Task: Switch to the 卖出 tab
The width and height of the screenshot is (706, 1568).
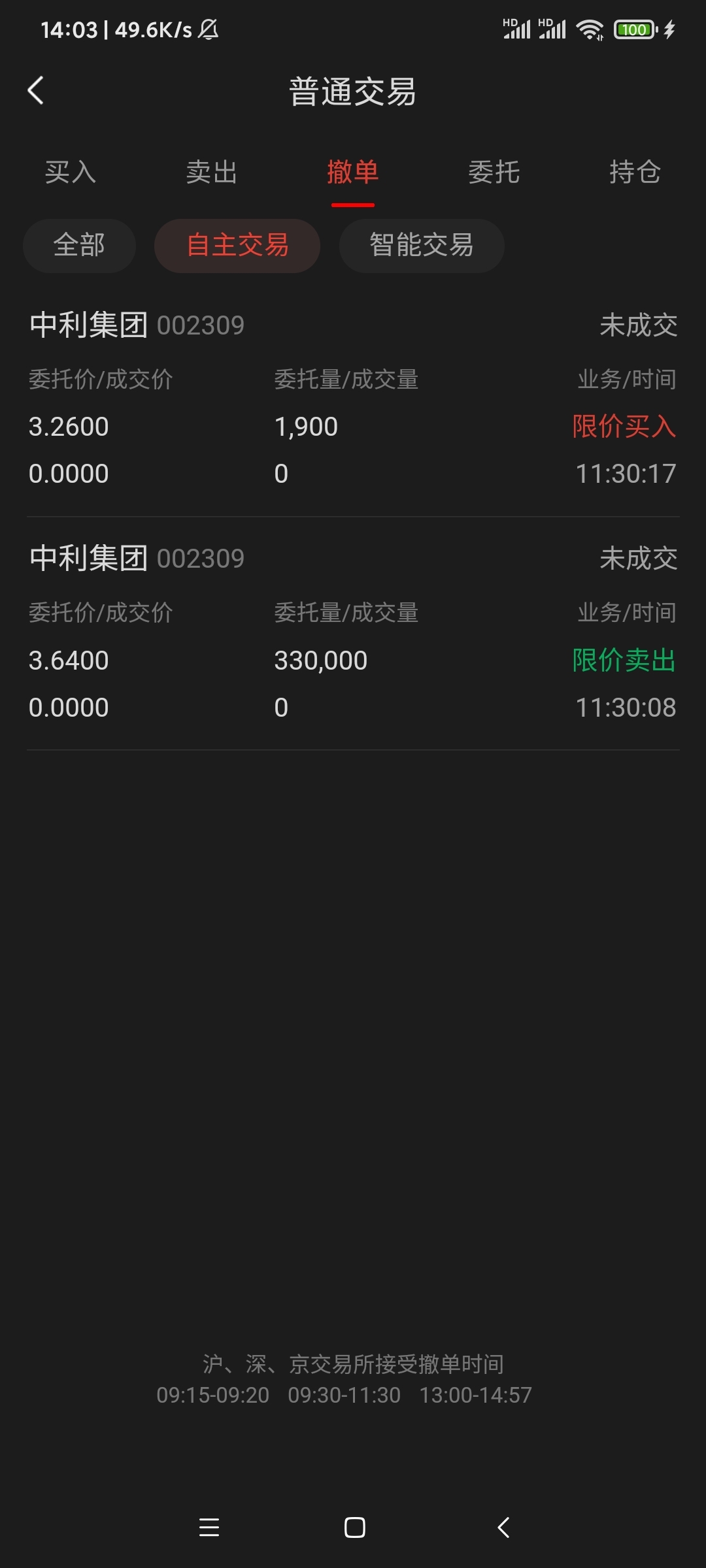Action: pyautogui.click(x=212, y=172)
